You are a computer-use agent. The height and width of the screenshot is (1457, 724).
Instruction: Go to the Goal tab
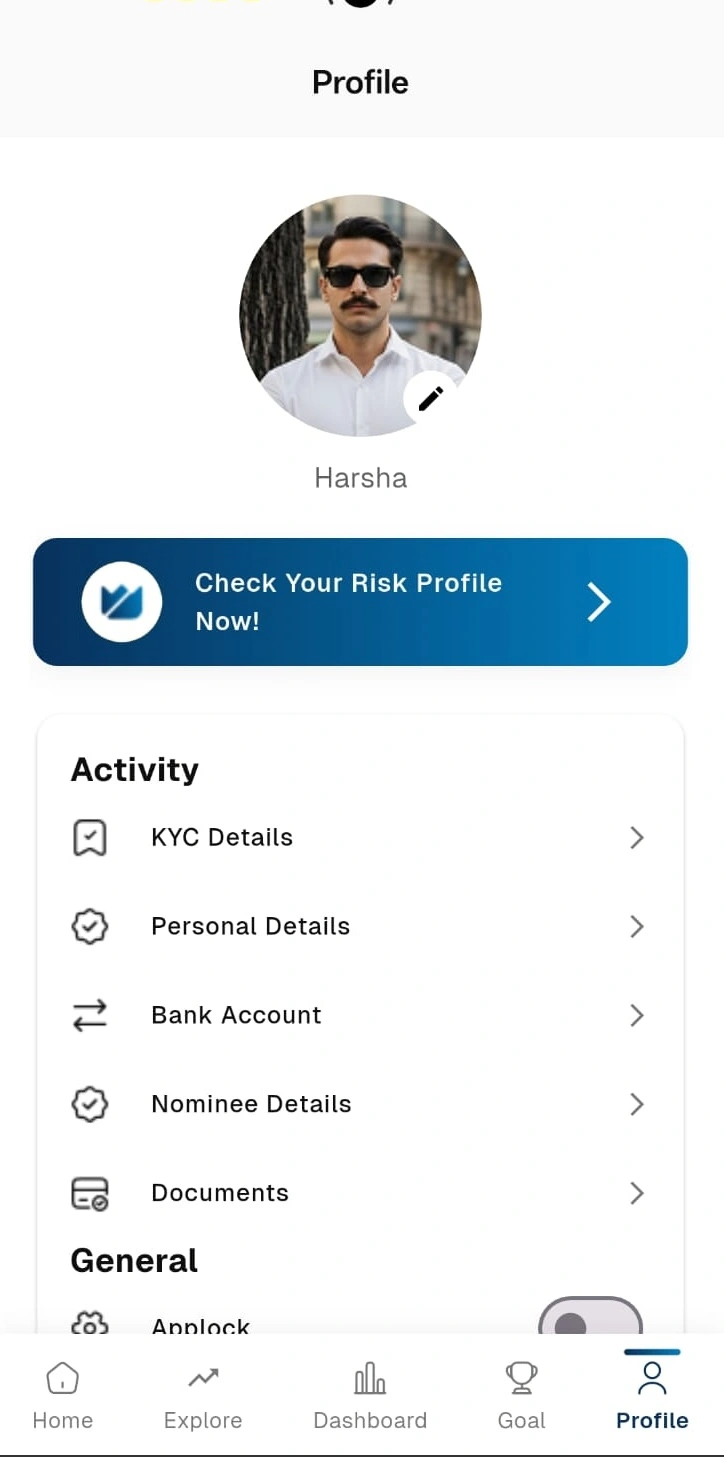(522, 1396)
